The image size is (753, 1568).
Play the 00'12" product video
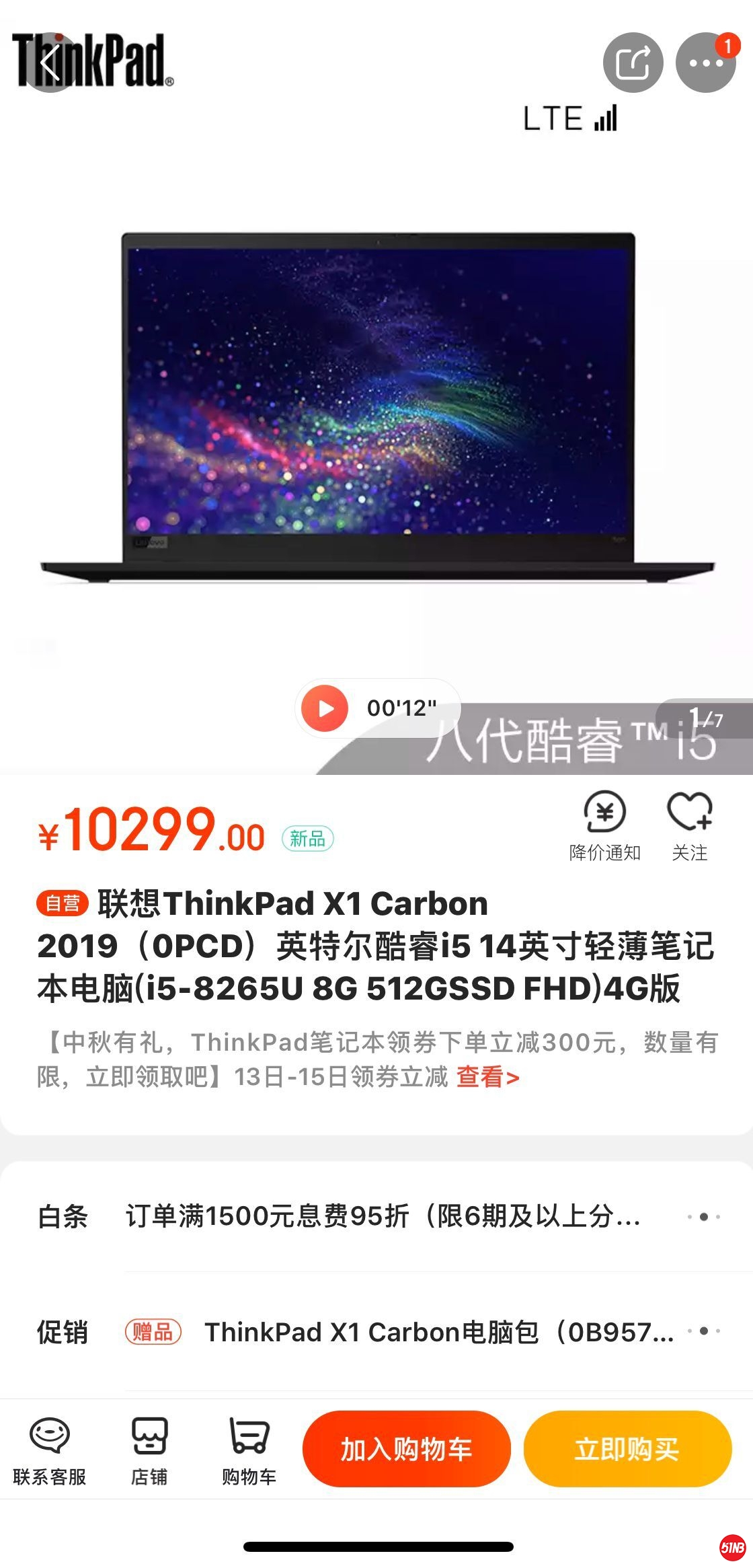(325, 708)
